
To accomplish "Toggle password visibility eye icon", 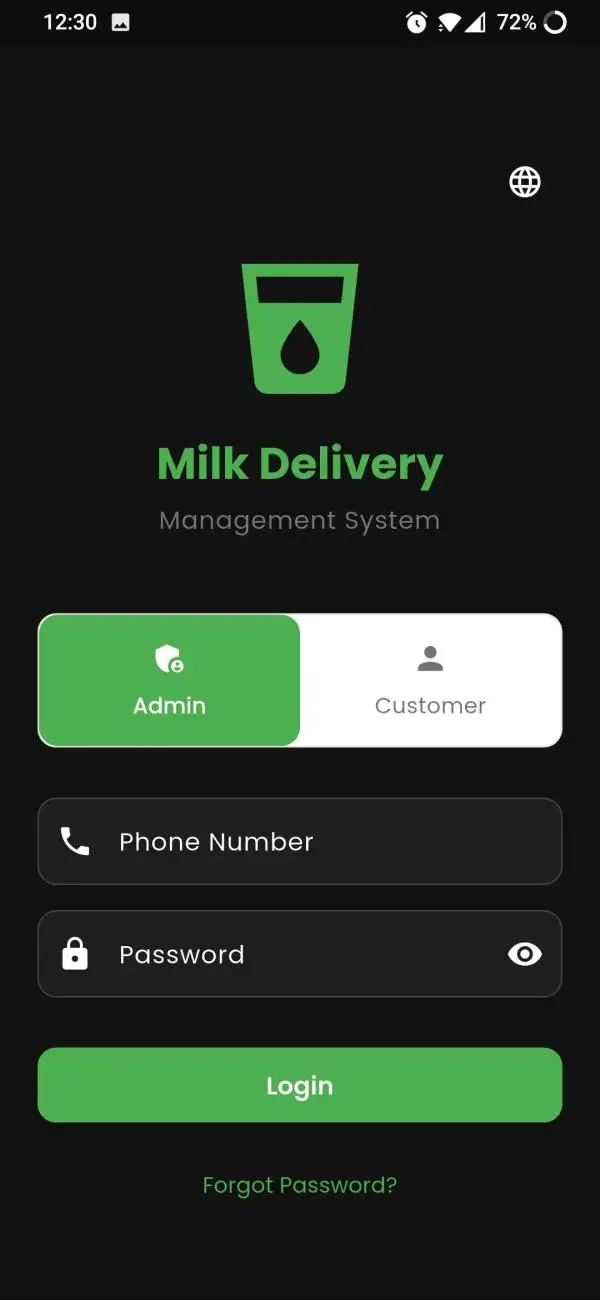I will coord(525,954).
